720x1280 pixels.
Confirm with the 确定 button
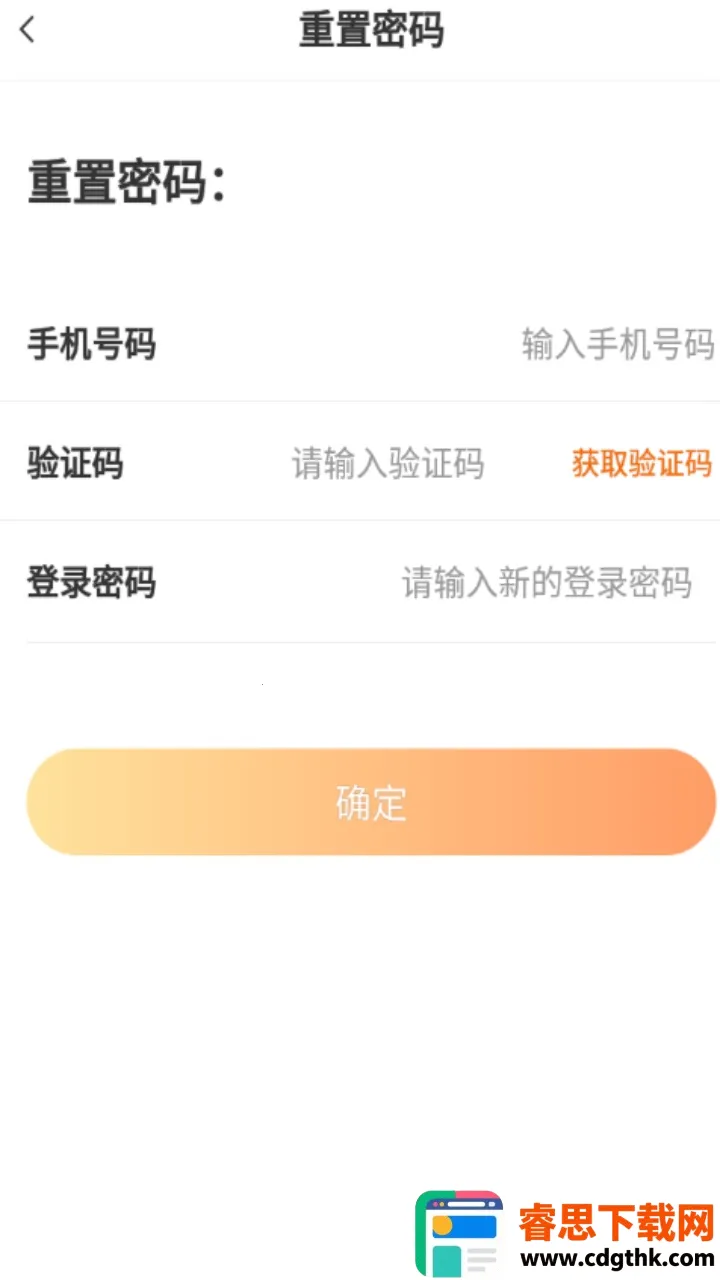pyautogui.click(x=371, y=803)
